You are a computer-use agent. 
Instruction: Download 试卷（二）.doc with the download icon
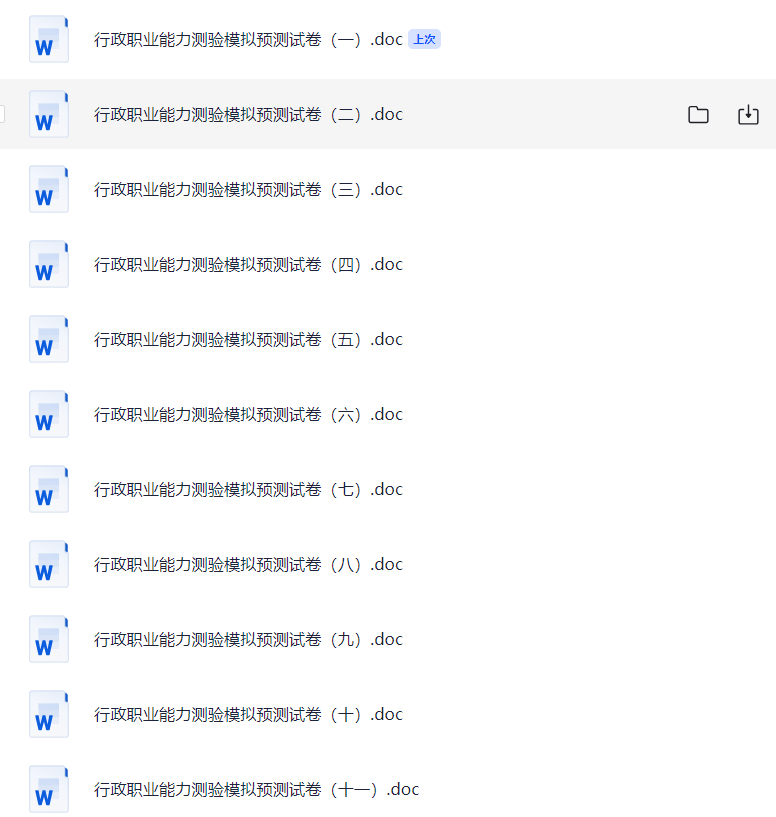[748, 115]
